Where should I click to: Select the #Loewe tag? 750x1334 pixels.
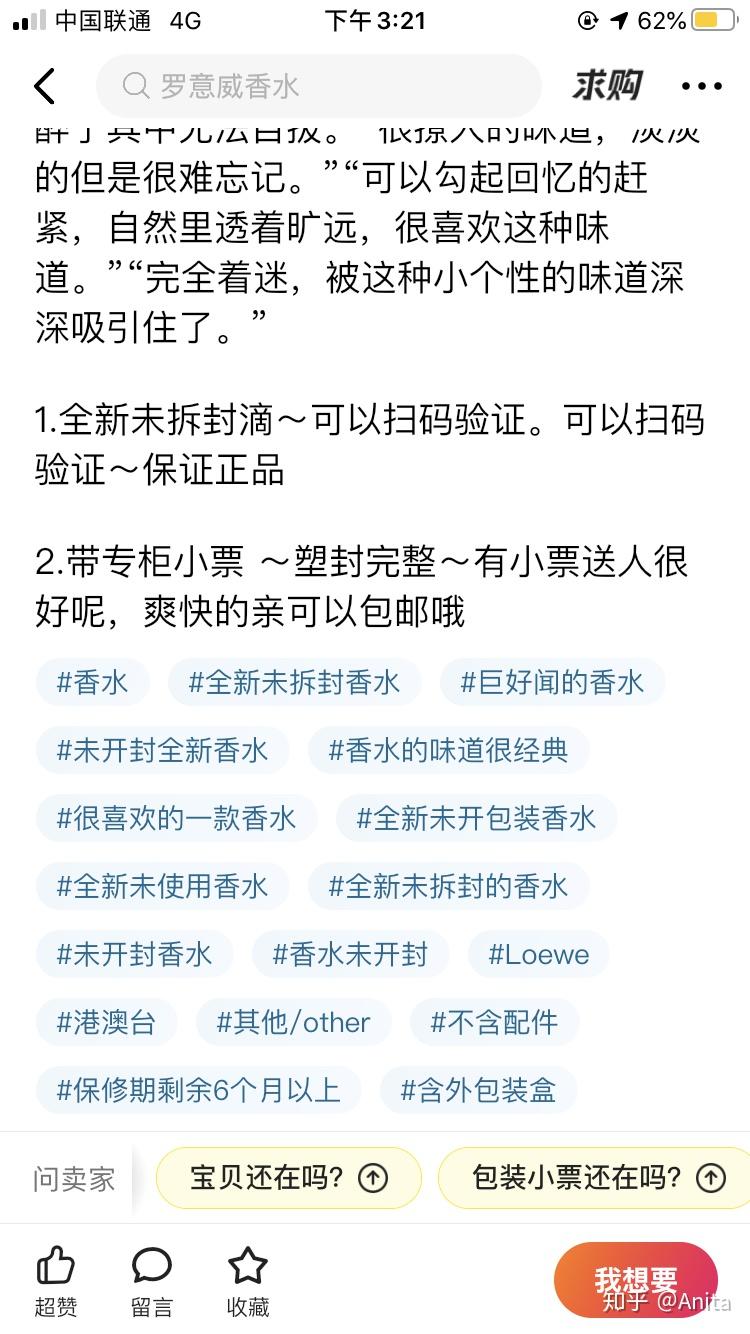point(538,954)
